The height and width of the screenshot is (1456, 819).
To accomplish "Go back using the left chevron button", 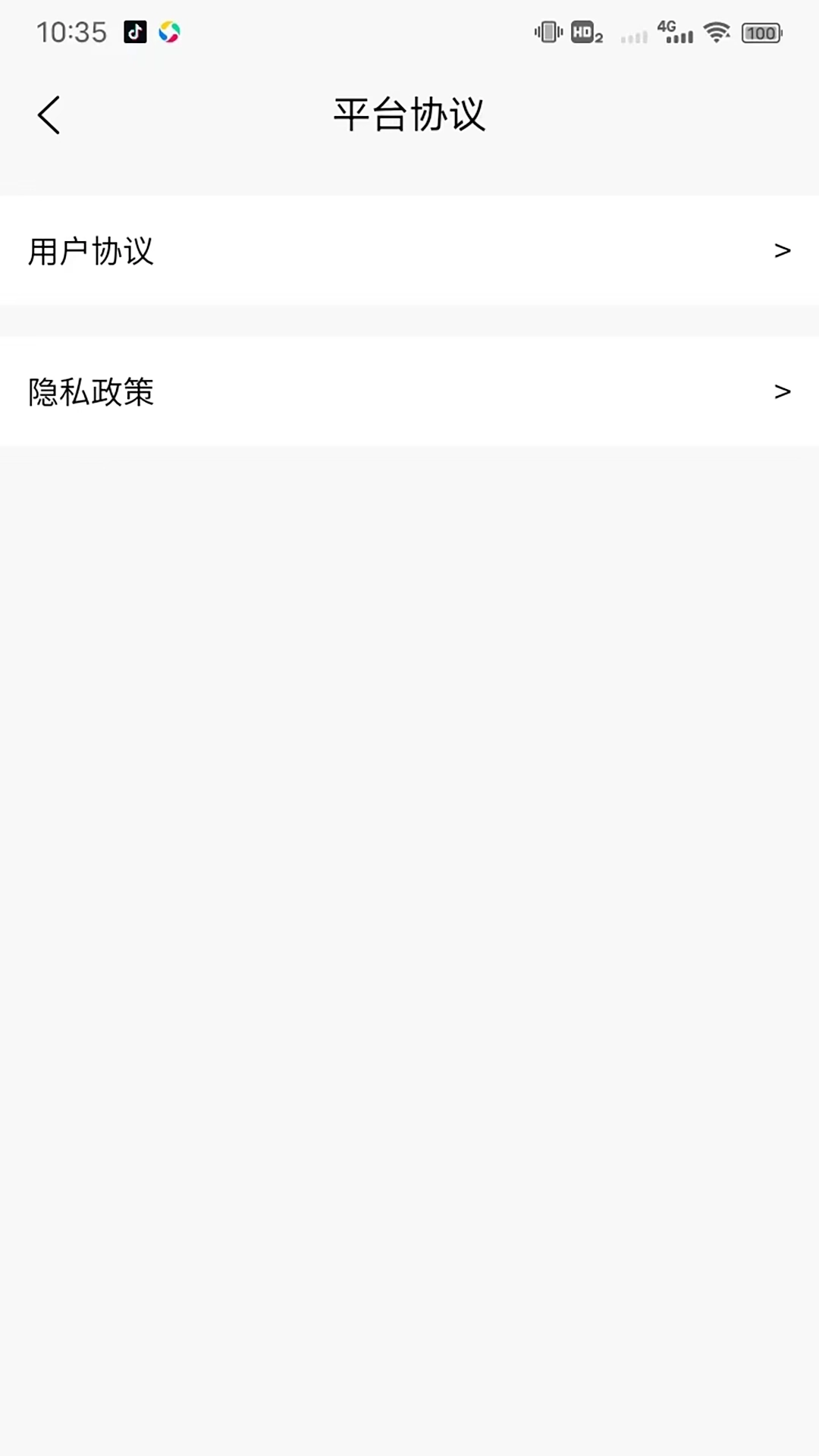I will coord(49,114).
